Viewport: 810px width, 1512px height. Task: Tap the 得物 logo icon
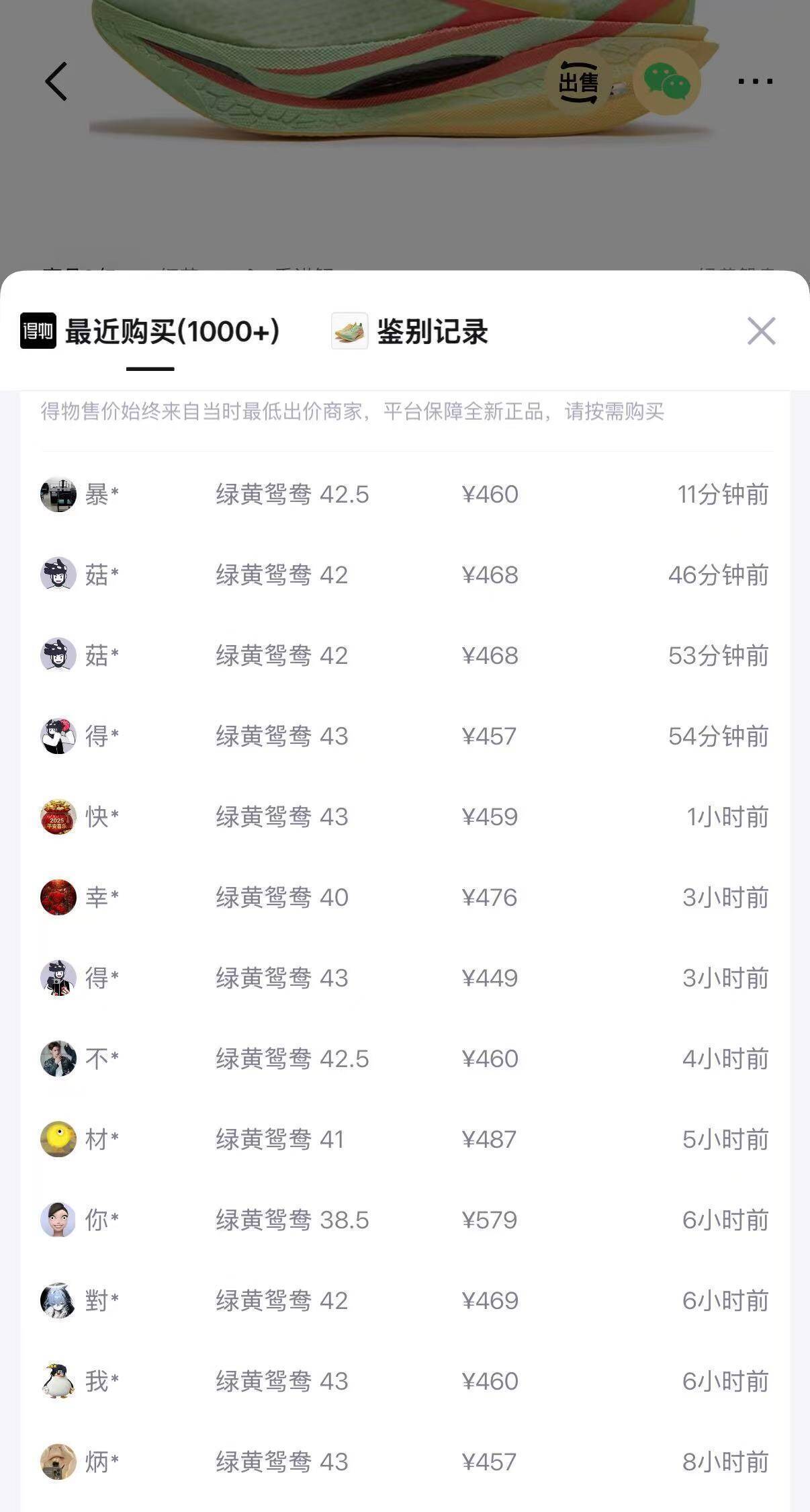click(x=37, y=331)
